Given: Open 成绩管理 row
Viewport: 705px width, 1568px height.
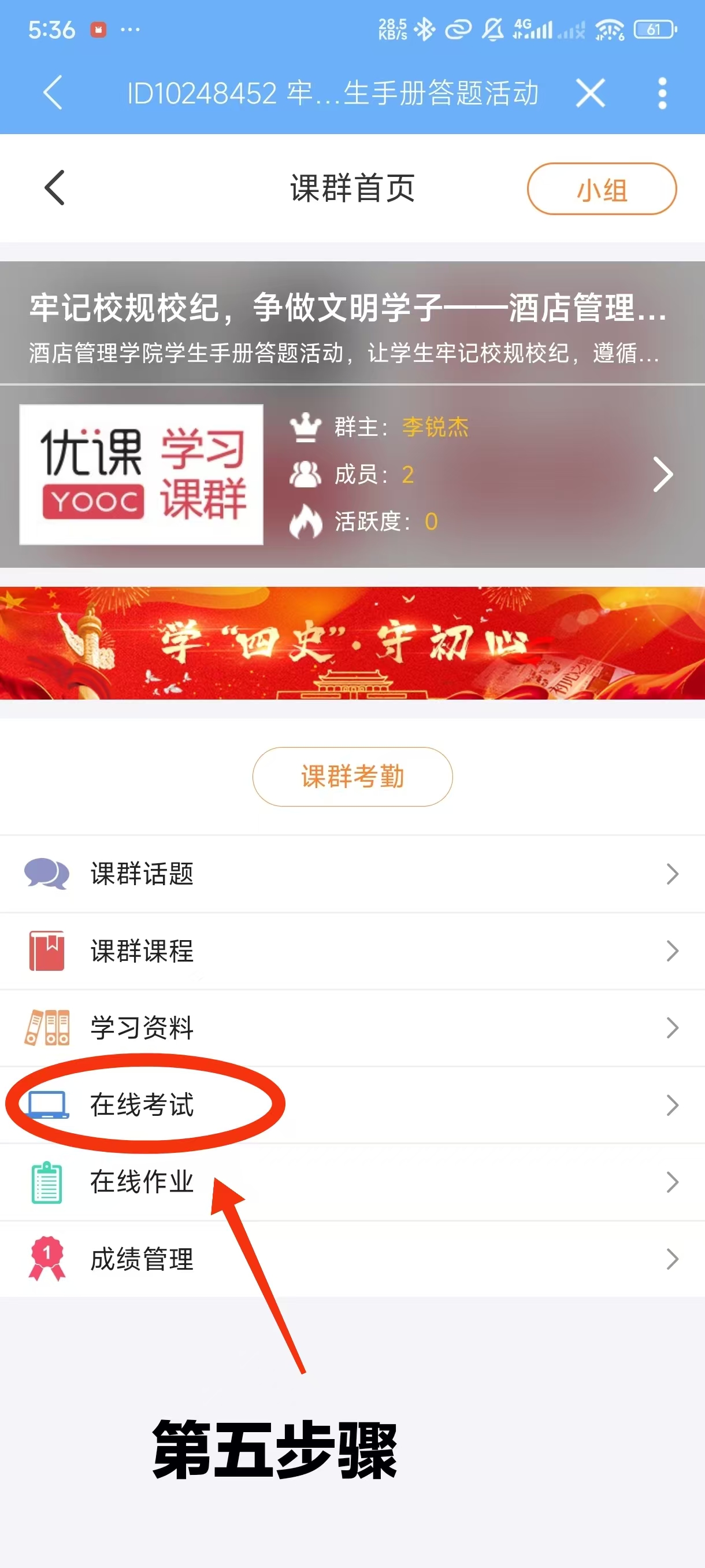Looking at the screenshot, I should click(x=352, y=1259).
